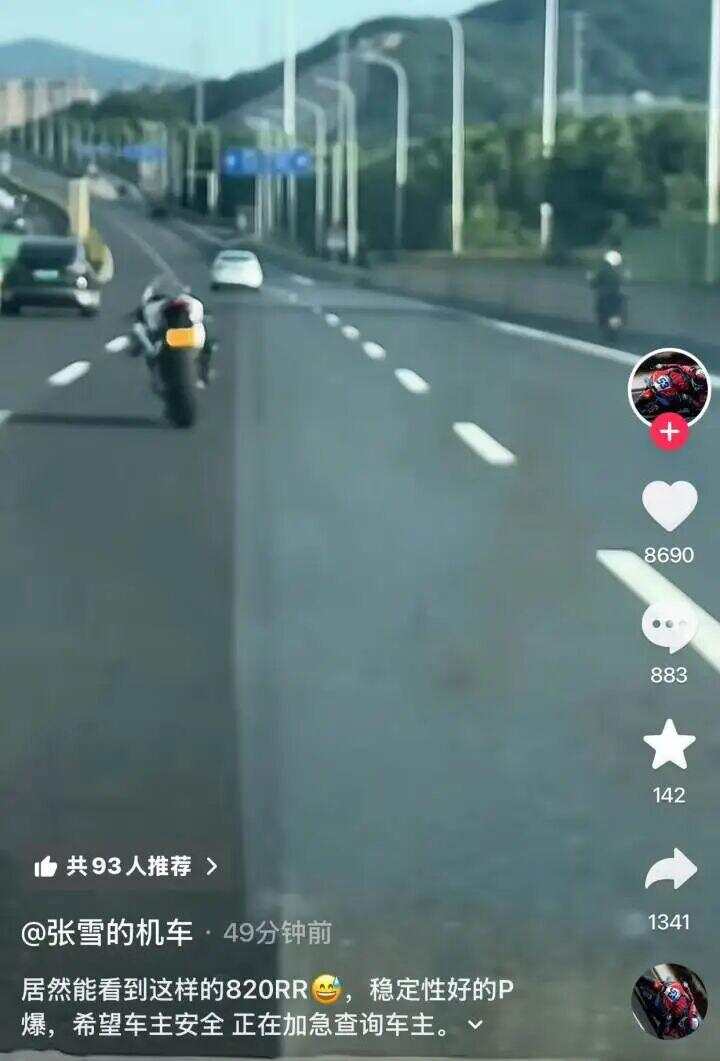The height and width of the screenshot is (1061, 720).
Task: View the 93 people who recommended
Action: [126, 866]
